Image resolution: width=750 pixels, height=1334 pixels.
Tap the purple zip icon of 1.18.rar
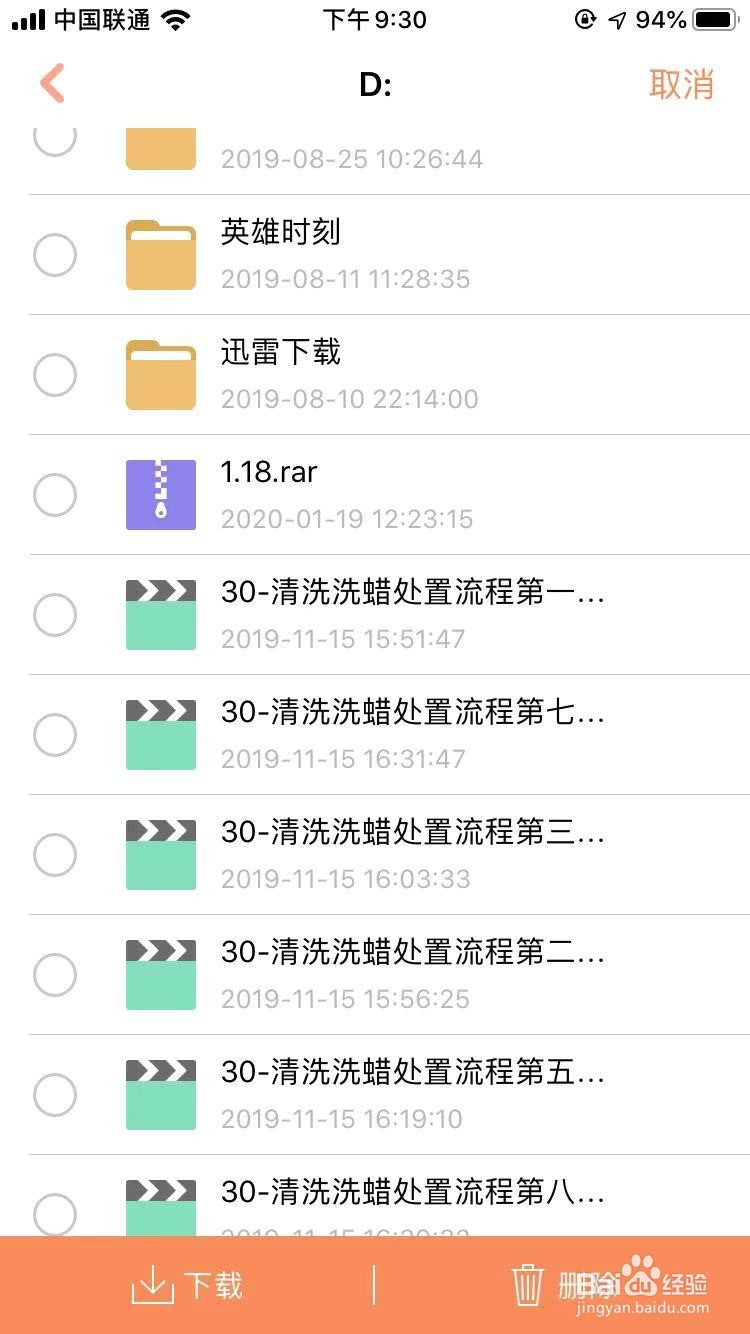point(160,494)
